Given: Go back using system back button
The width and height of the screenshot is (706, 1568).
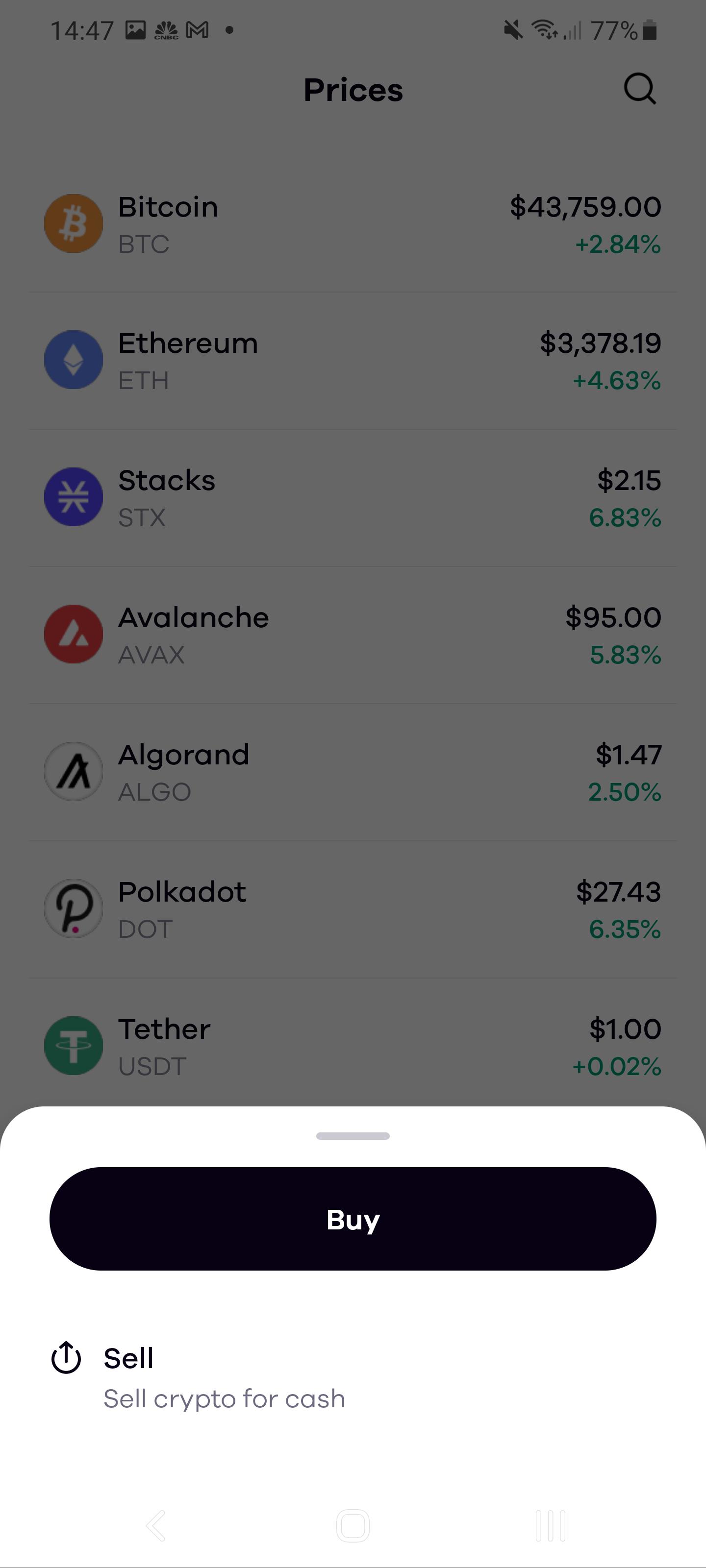Looking at the screenshot, I should pos(156,1525).
